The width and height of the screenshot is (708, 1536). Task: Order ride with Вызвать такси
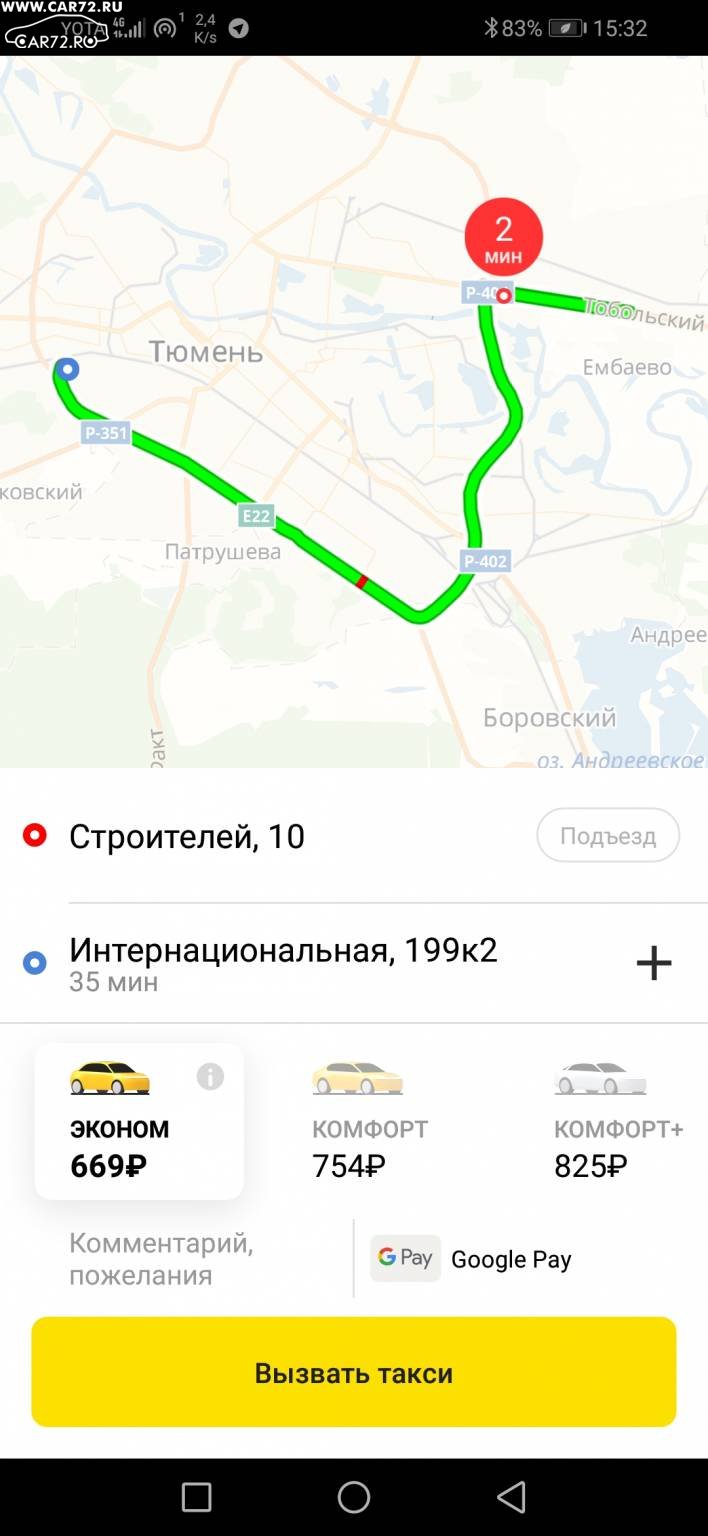(x=354, y=1372)
